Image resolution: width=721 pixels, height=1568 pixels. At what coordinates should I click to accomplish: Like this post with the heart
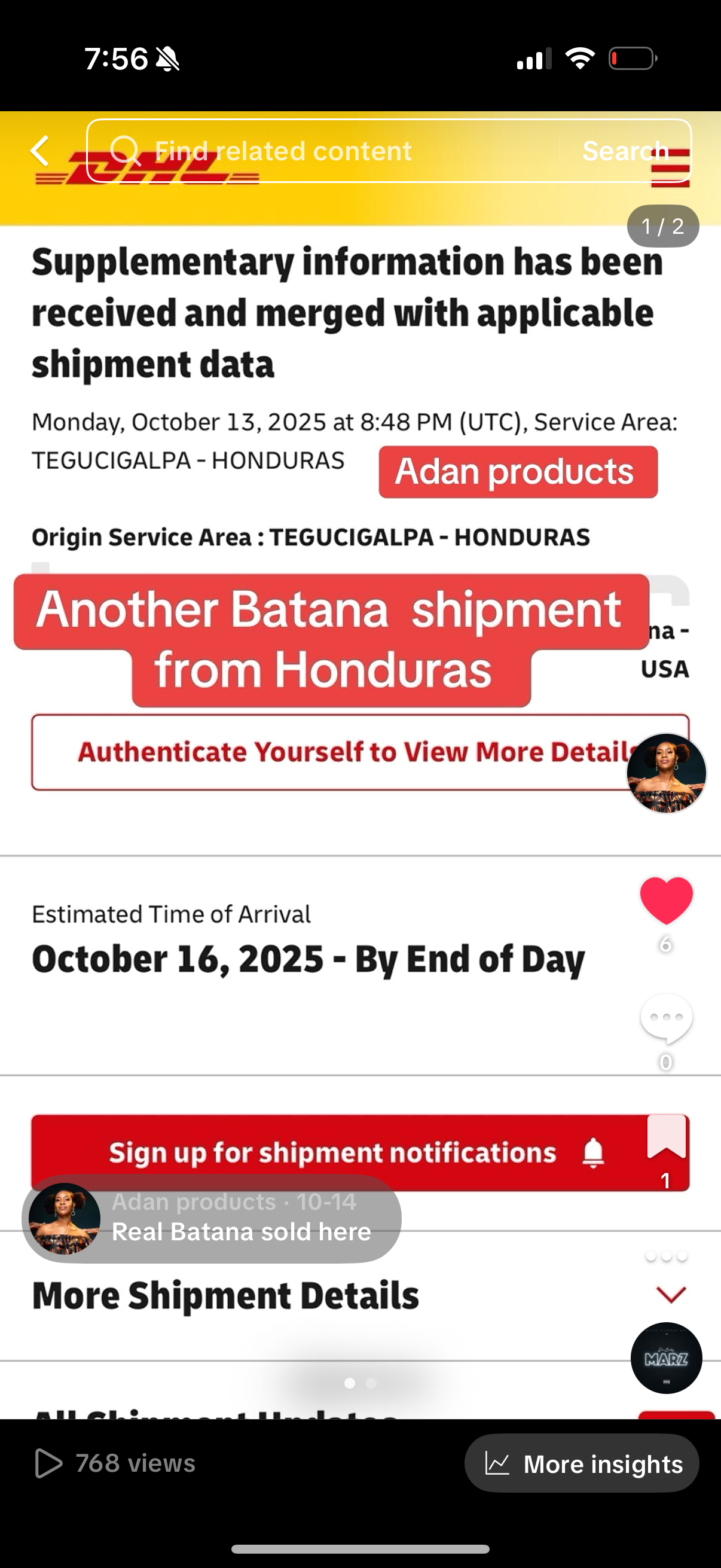pos(666,901)
